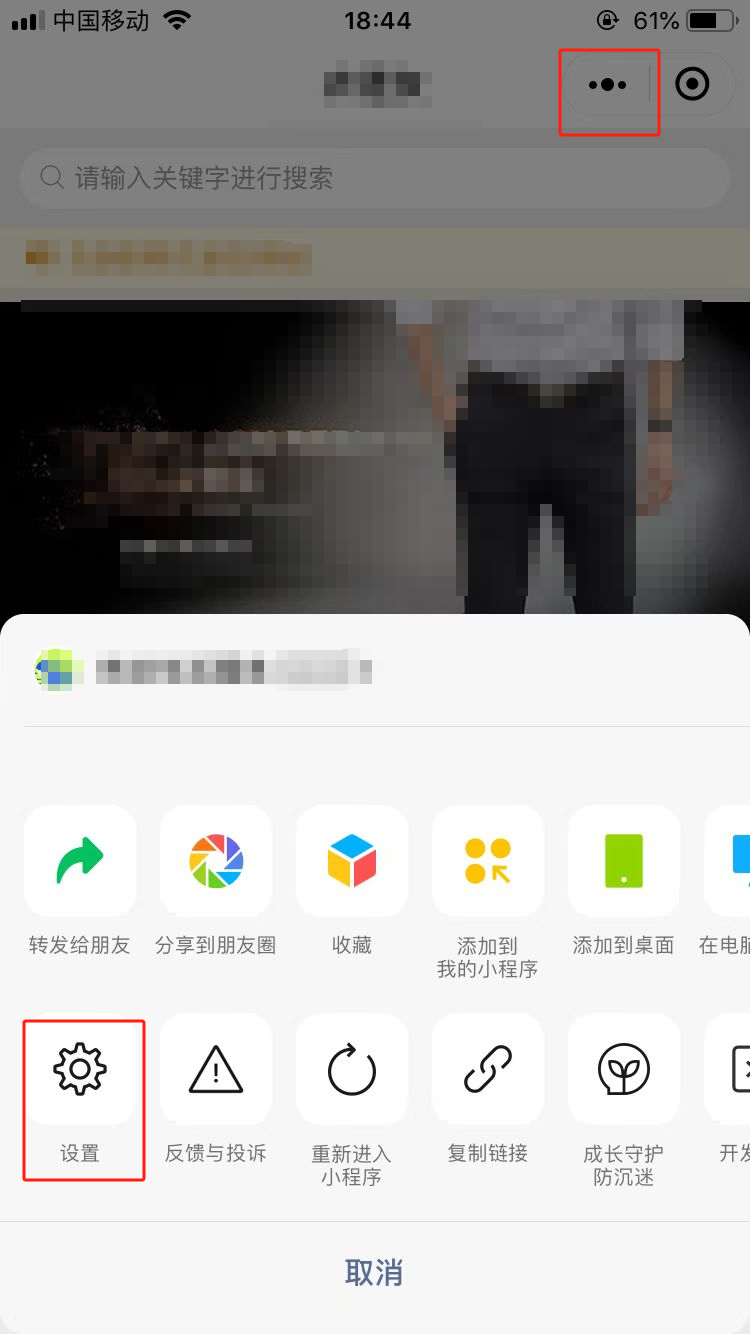This screenshot has width=750, height=1334.
Task: Dismiss the sheet with 取消
Action: pyautogui.click(x=374, y=1273)
